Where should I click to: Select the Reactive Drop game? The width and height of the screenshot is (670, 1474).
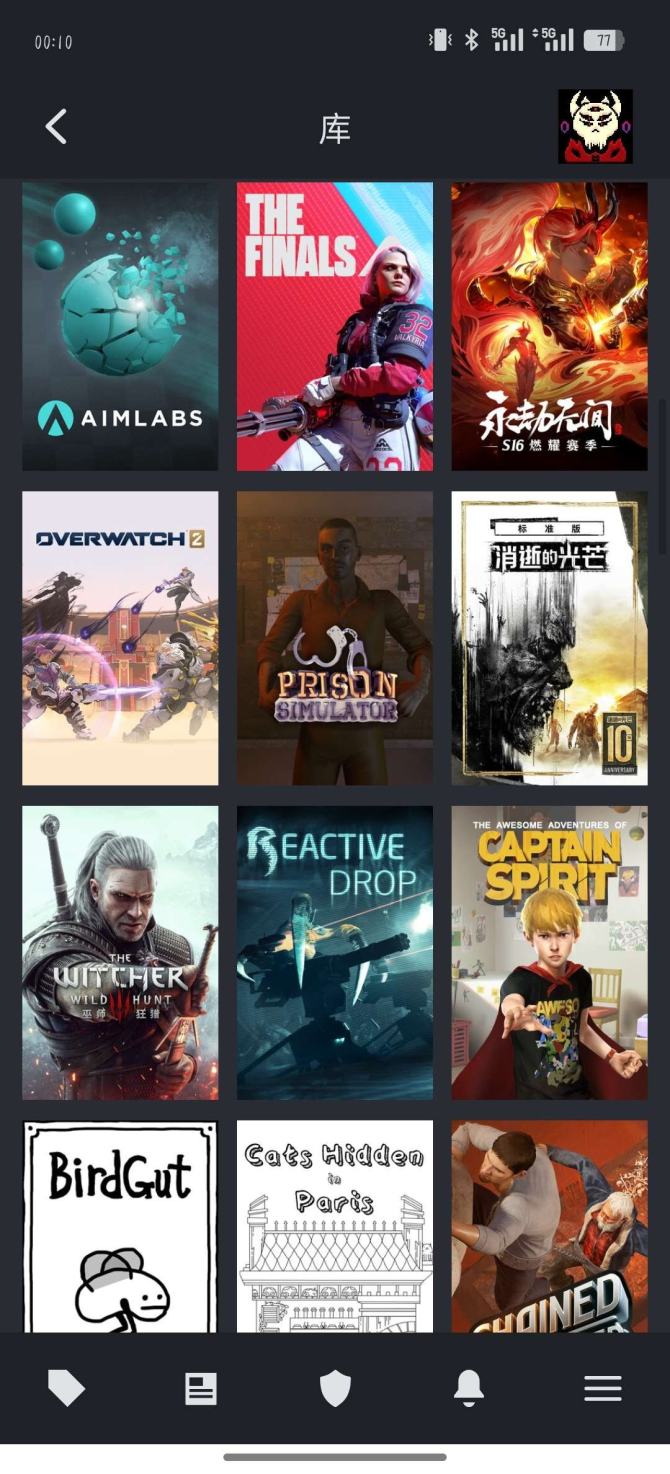(334, 952)
